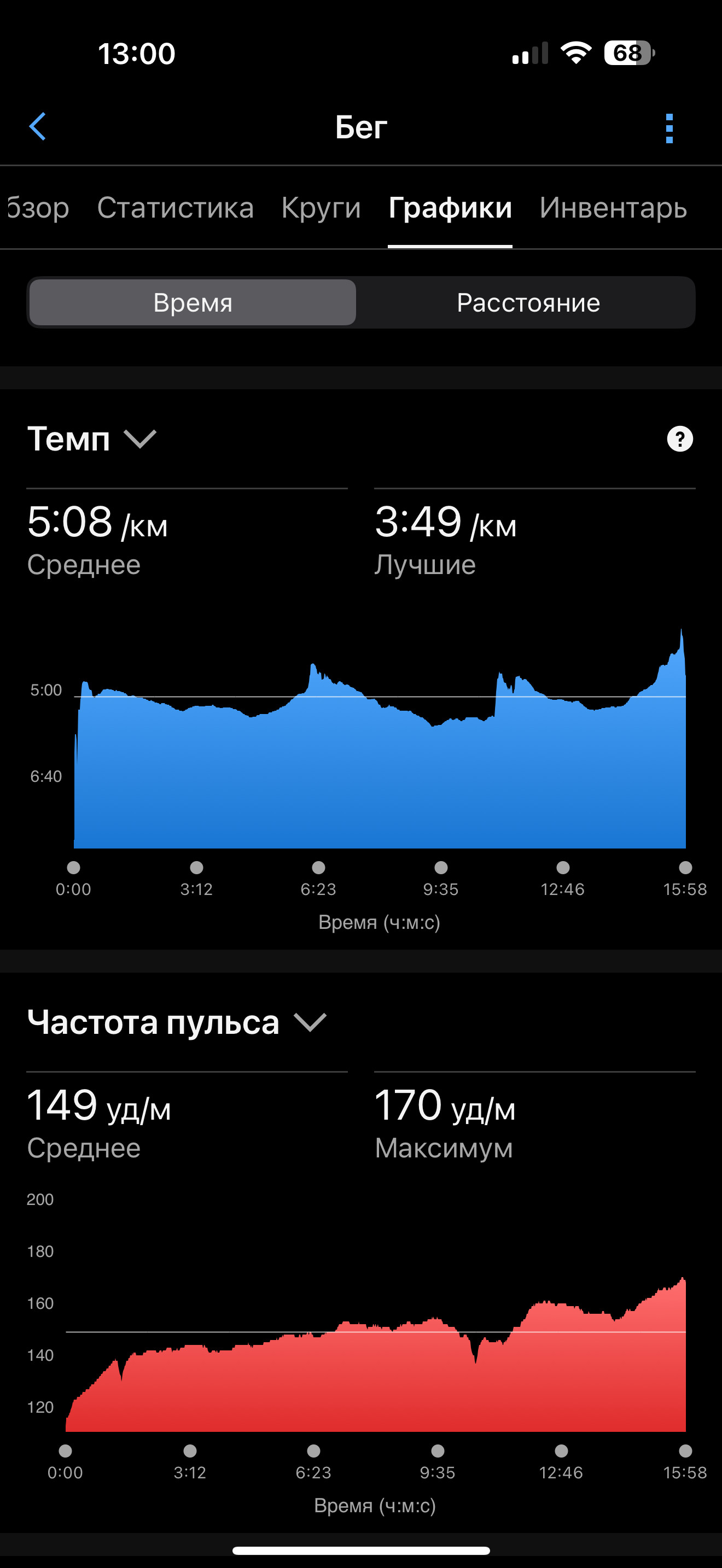The height and width of the screenshot is (1568, 722).
Task: Open the Круги tab
Action: pos(321,208)
